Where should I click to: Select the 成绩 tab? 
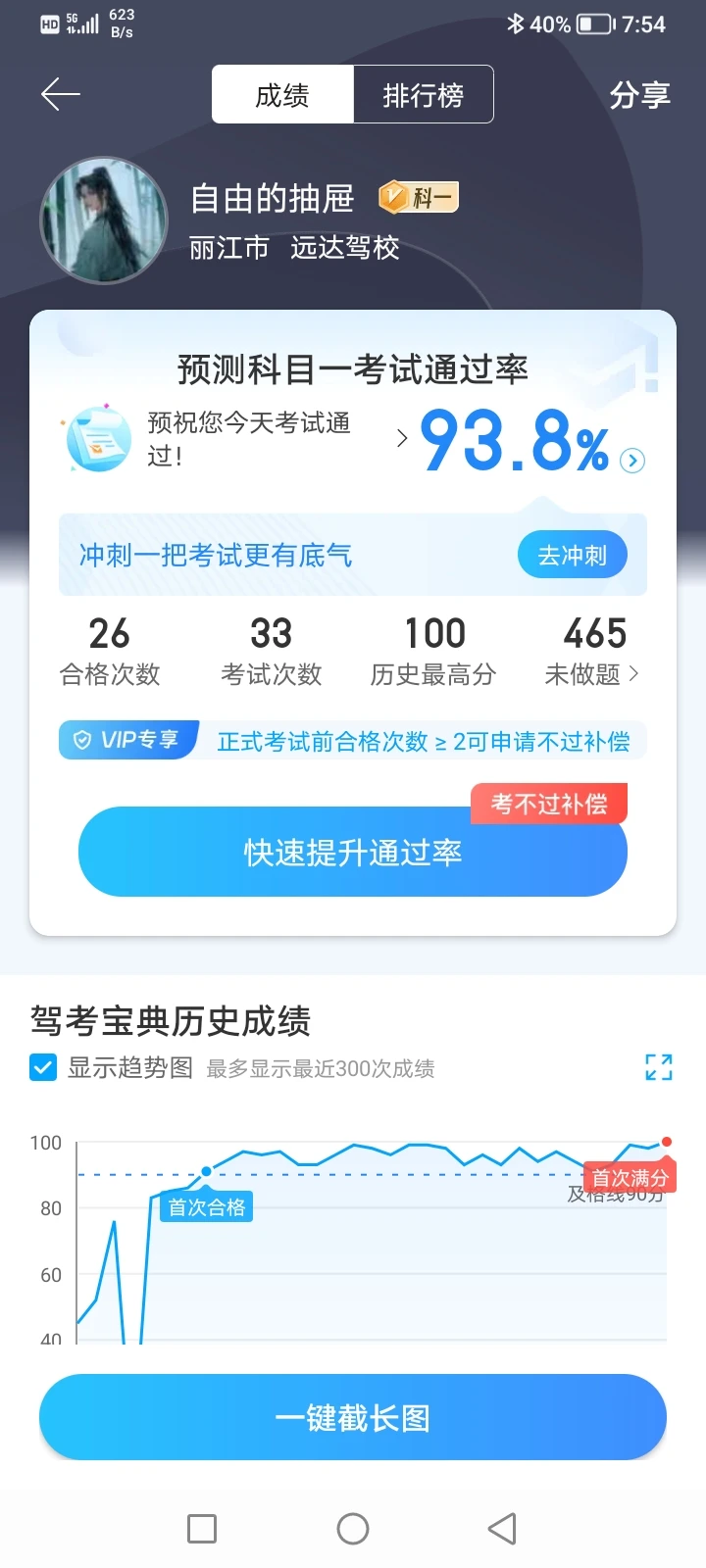[x=282, y=95]
